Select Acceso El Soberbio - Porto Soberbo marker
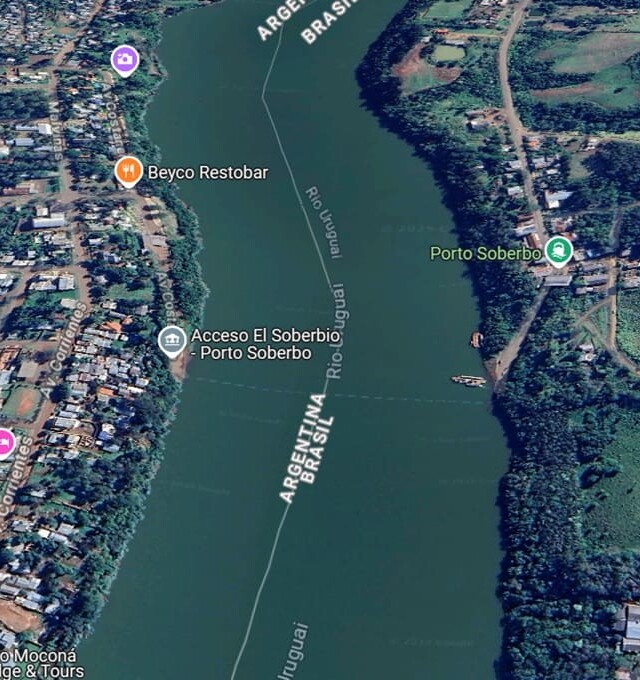Viewport: 640px width, 680px height. [x=172, y=340]
